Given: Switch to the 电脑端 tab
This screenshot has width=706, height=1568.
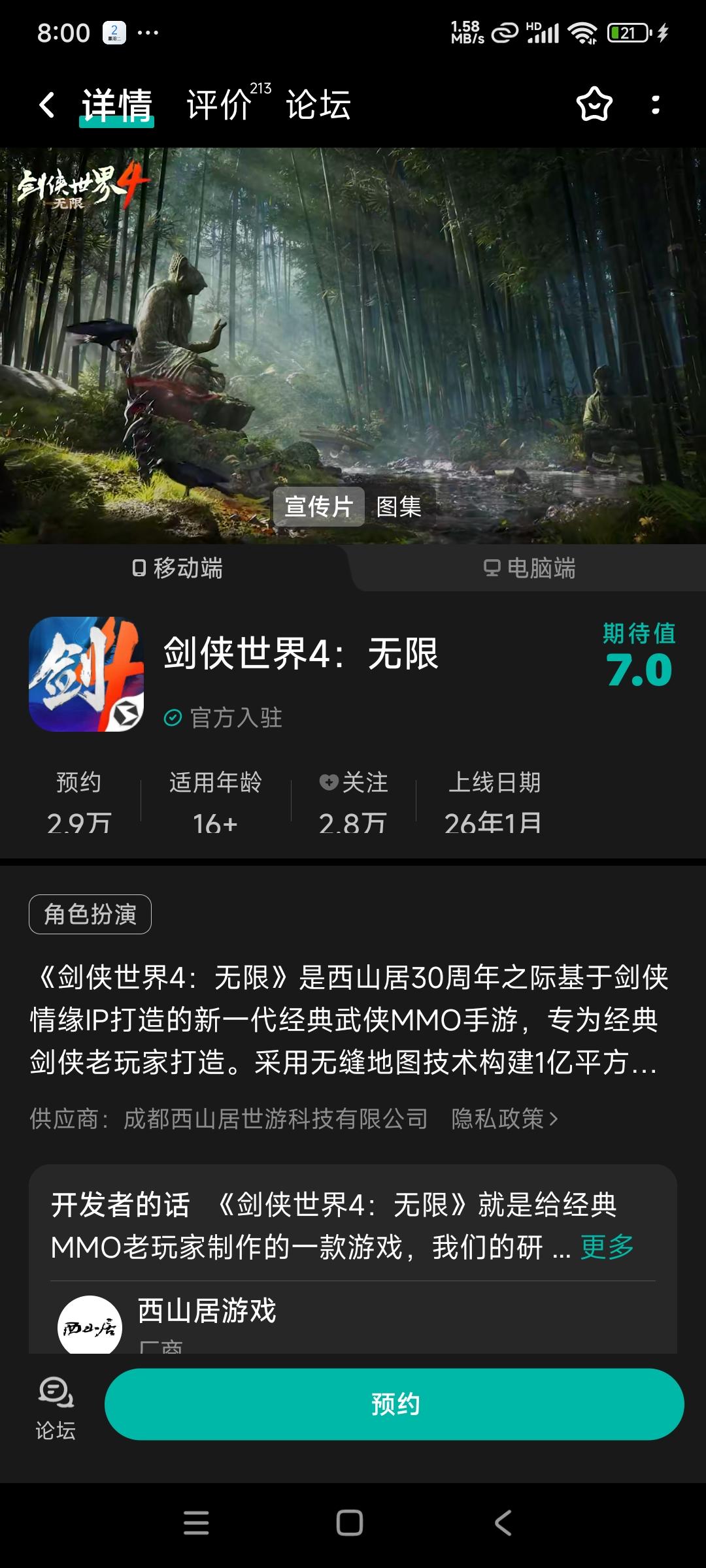Looking at the screenshot, I should coord(529,569).
